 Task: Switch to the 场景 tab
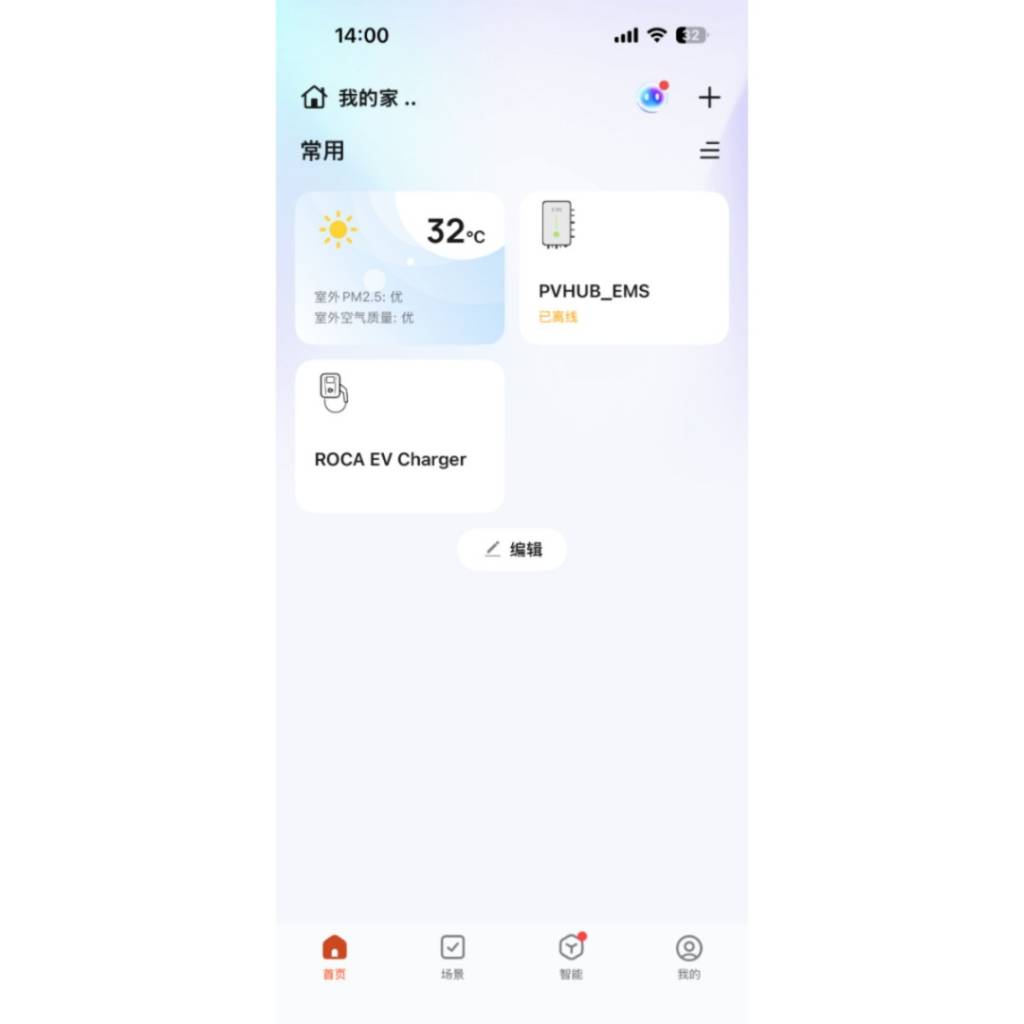[453, 957]
